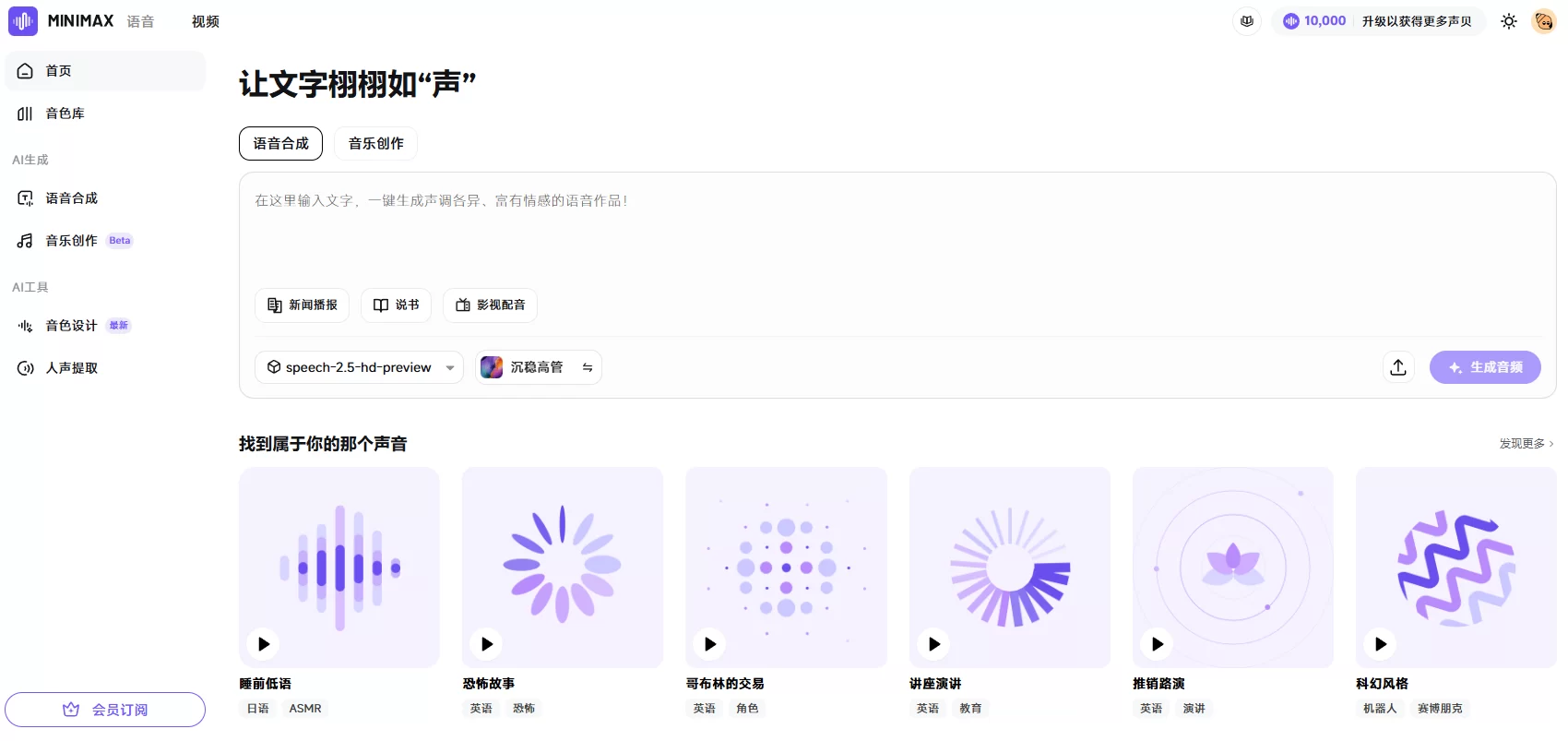Screen dimensions: 1568x741
Task: Select the 音乐创作 tab
Action: click(x=375, y=144)
